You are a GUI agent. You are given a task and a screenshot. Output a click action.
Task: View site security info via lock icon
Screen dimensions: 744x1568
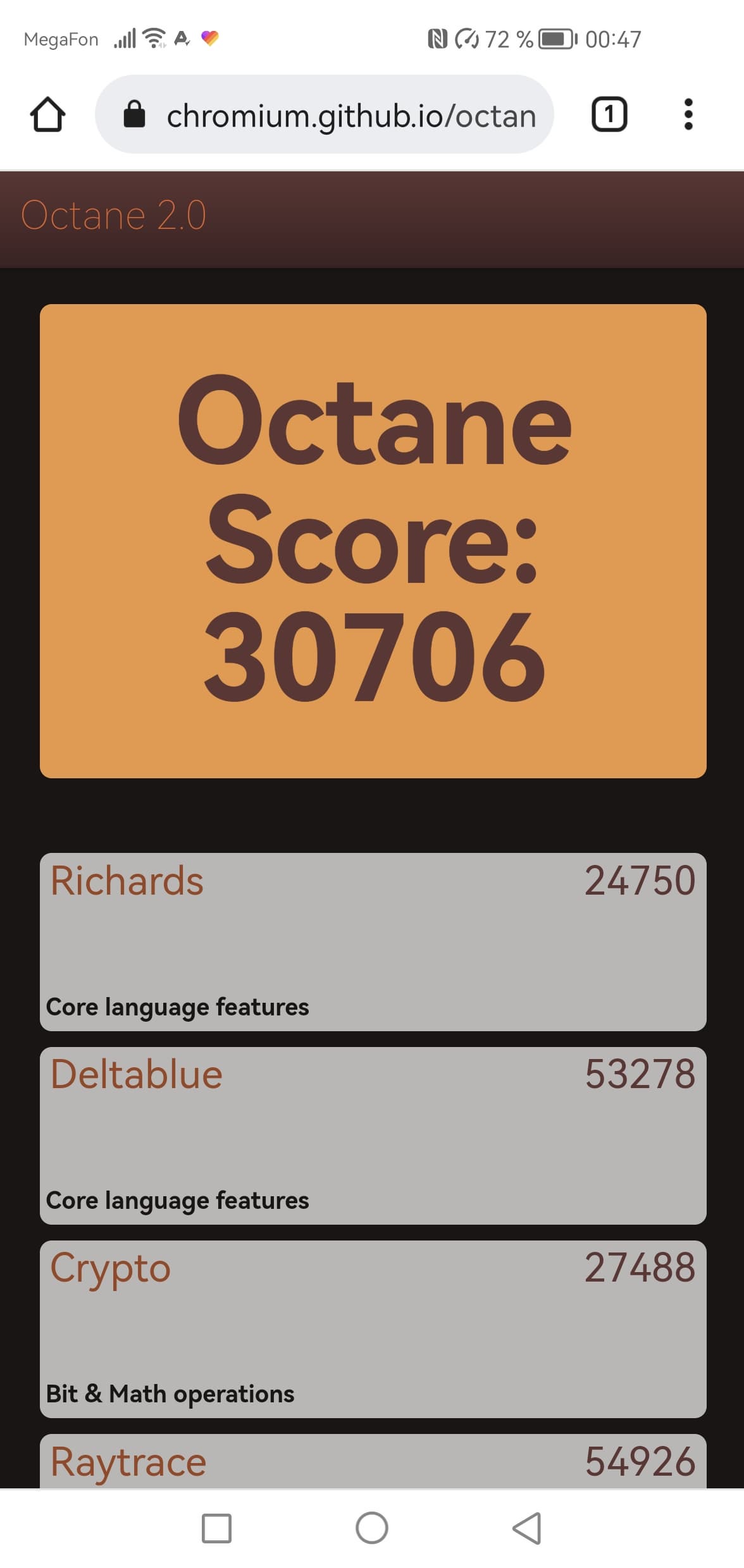click(134, 115)
